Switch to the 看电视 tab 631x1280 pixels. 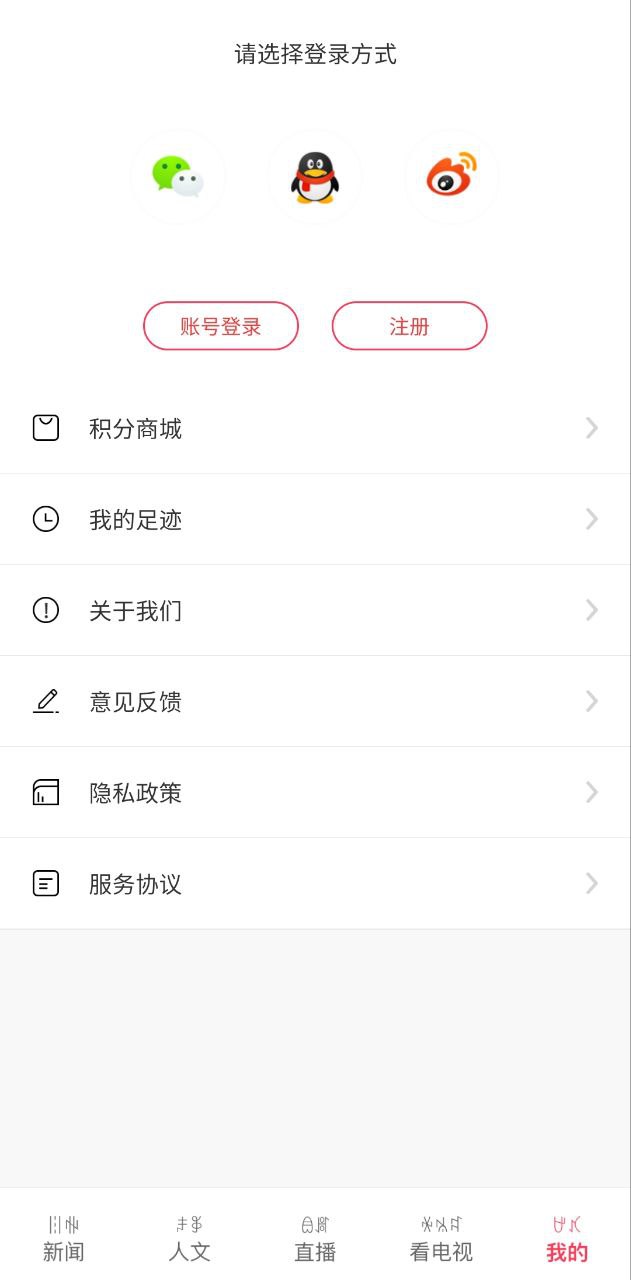[x=441, y=1240]
